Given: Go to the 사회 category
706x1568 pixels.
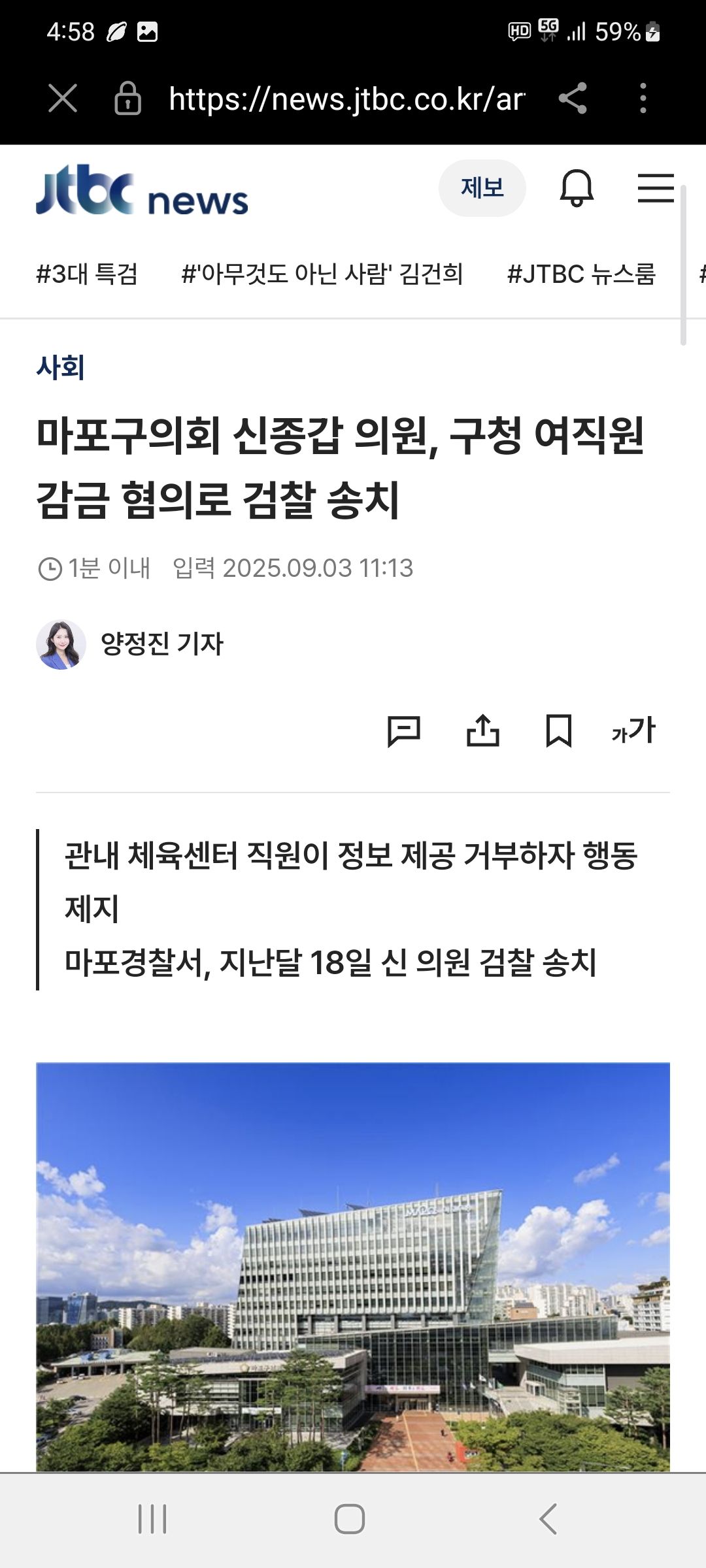Looking at the screenshot, I should [x=60, y=367].
